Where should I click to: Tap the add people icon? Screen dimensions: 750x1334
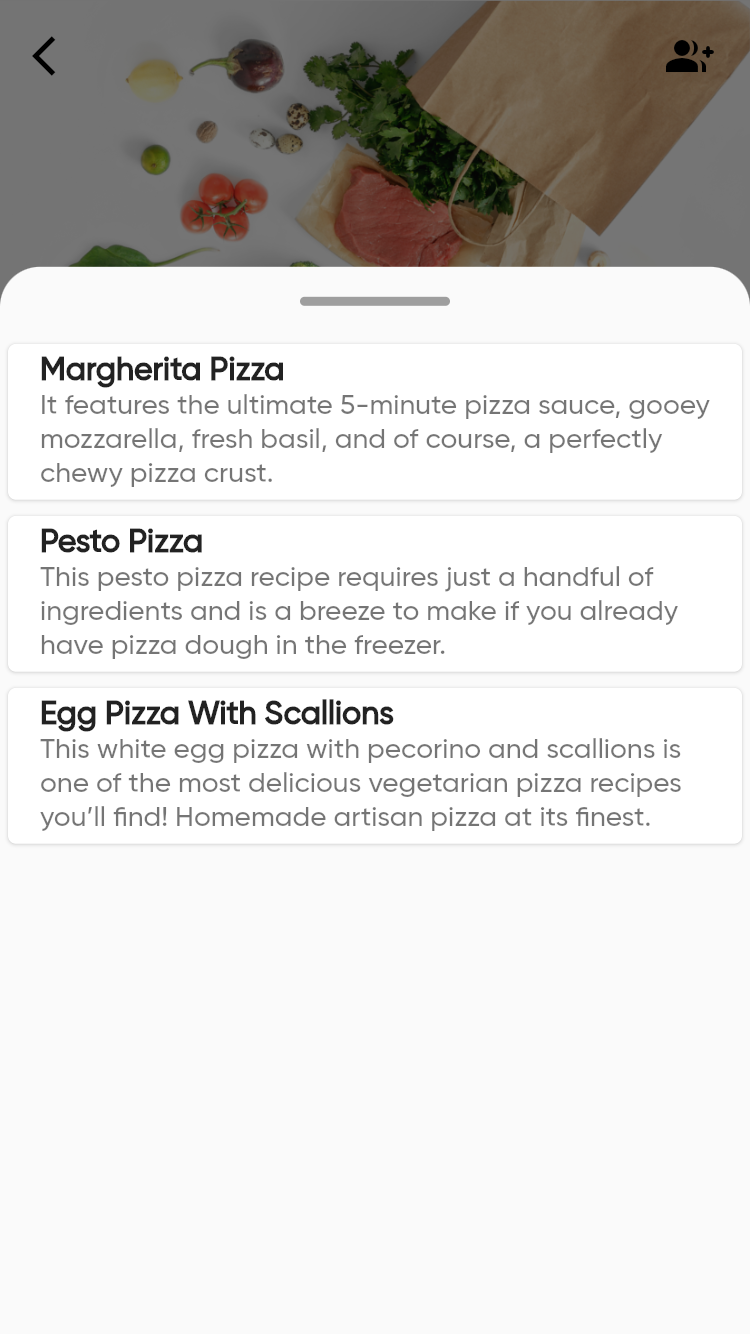coord(689,57)
